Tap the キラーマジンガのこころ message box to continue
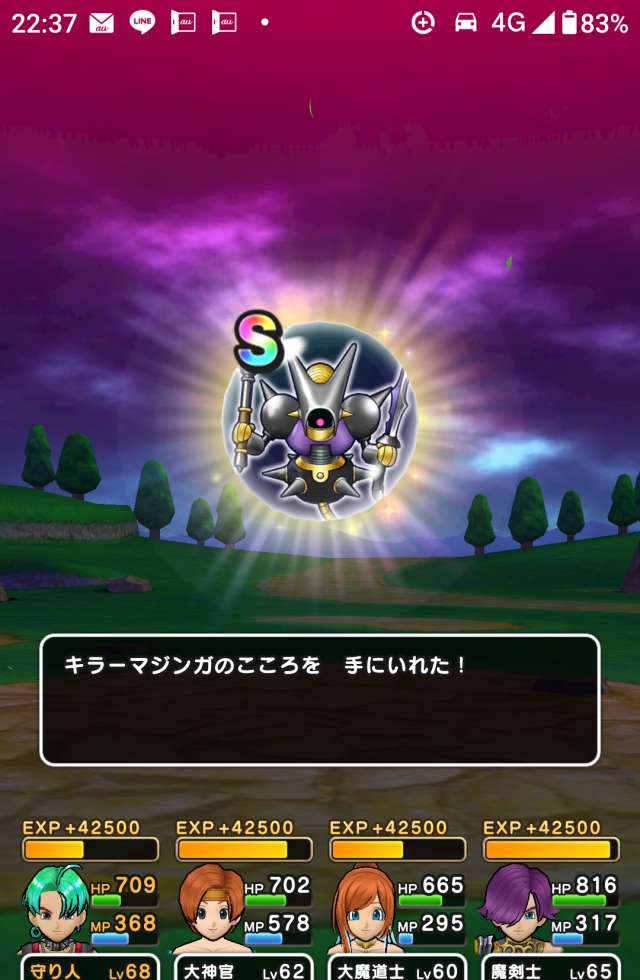Viewport: 640px width, 980px height. [x=320, y=700]
